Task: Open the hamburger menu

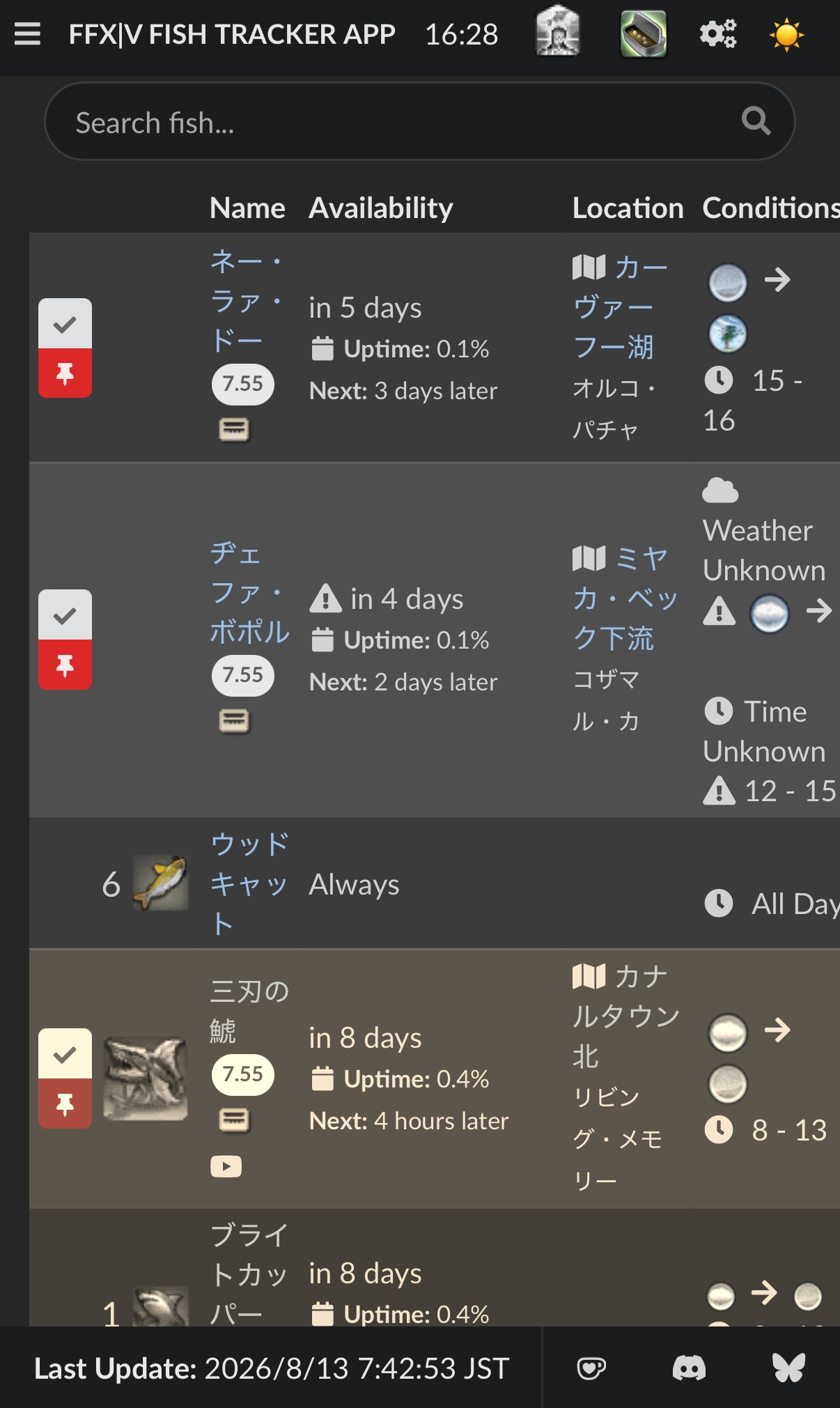Action: [x=27, y=33]
